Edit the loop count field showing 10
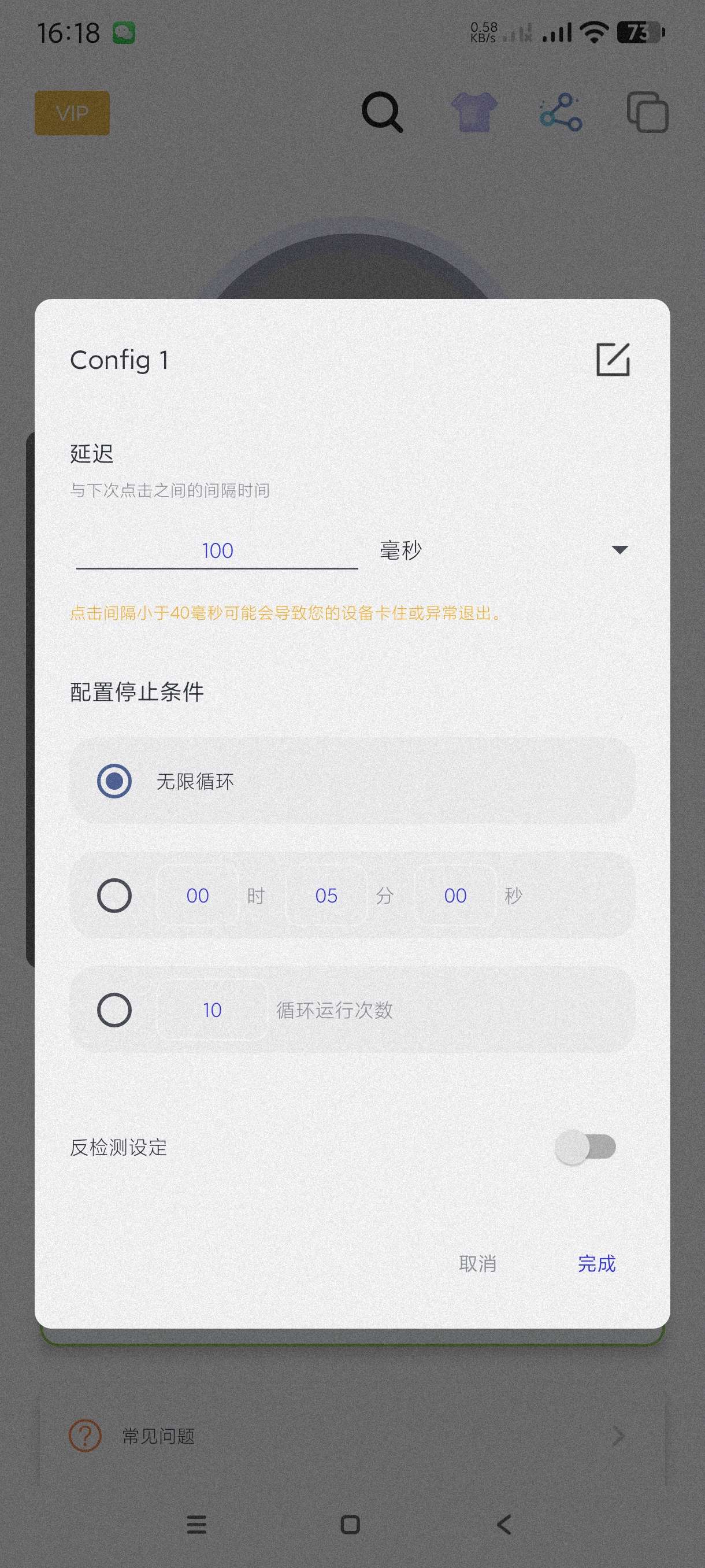The width and height of the screenshot is (705, 1568). [211, 1010]
